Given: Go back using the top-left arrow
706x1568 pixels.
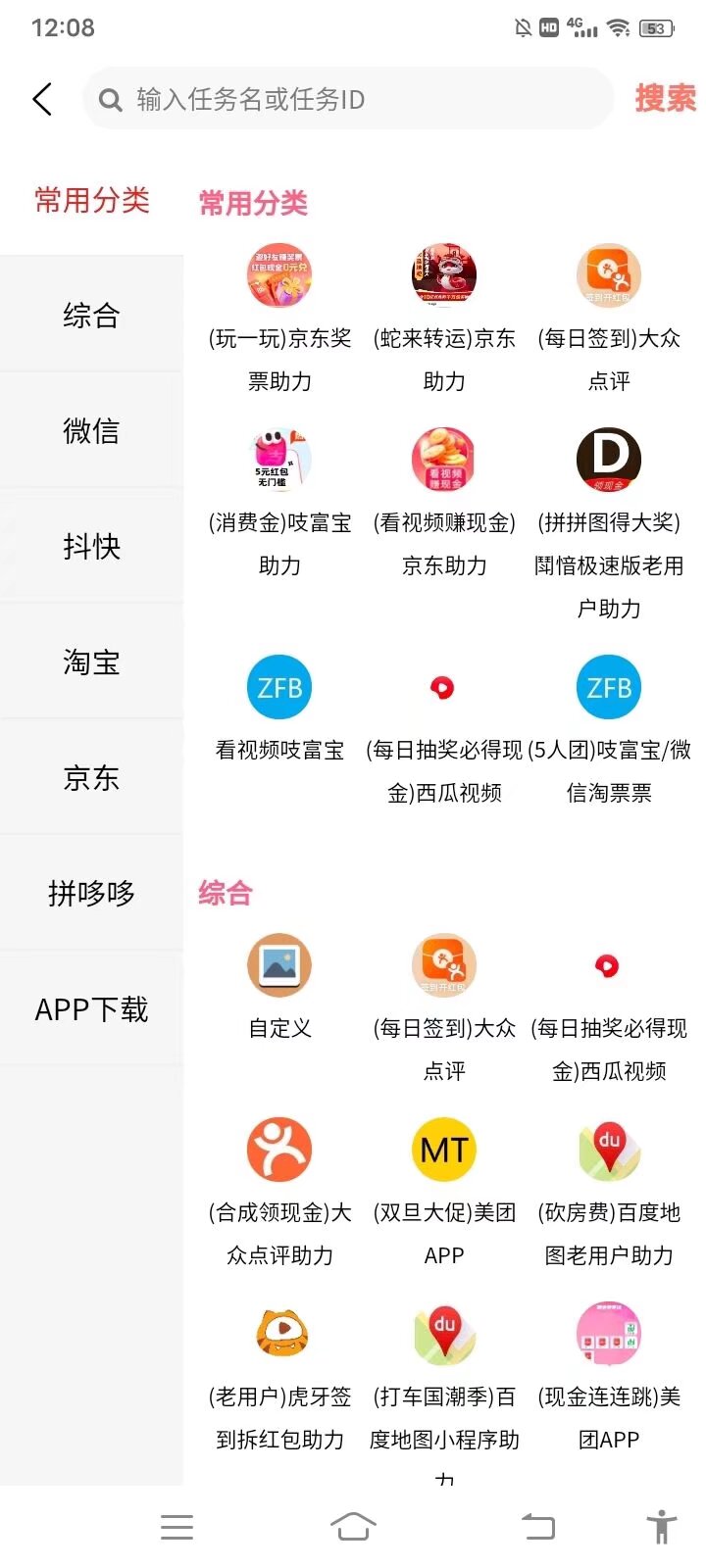Looking at the screenshot, I should (42, 99).
